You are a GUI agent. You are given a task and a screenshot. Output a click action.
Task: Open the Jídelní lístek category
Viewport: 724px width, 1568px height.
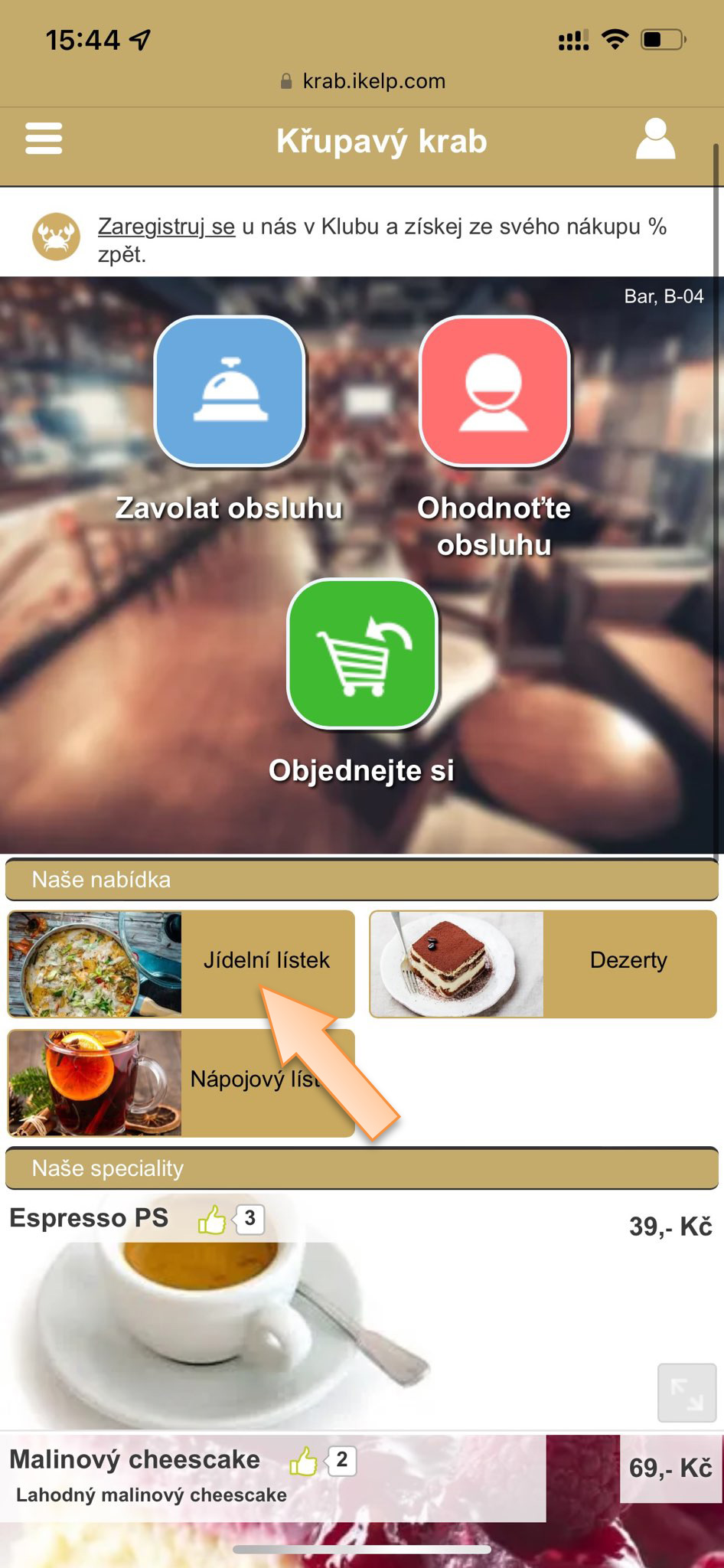[x=181, y=963]
